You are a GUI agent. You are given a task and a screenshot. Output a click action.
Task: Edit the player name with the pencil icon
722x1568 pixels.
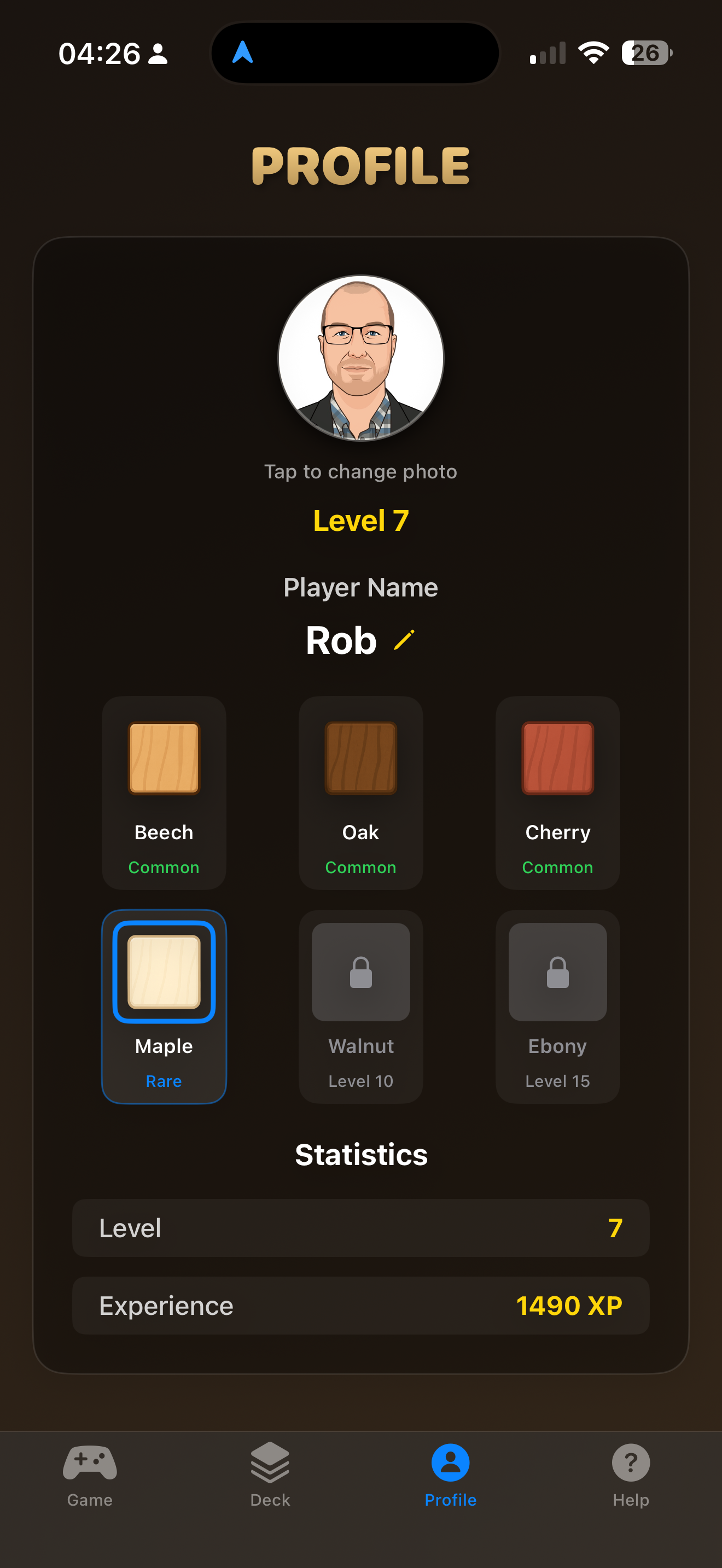tap(404, 640)
